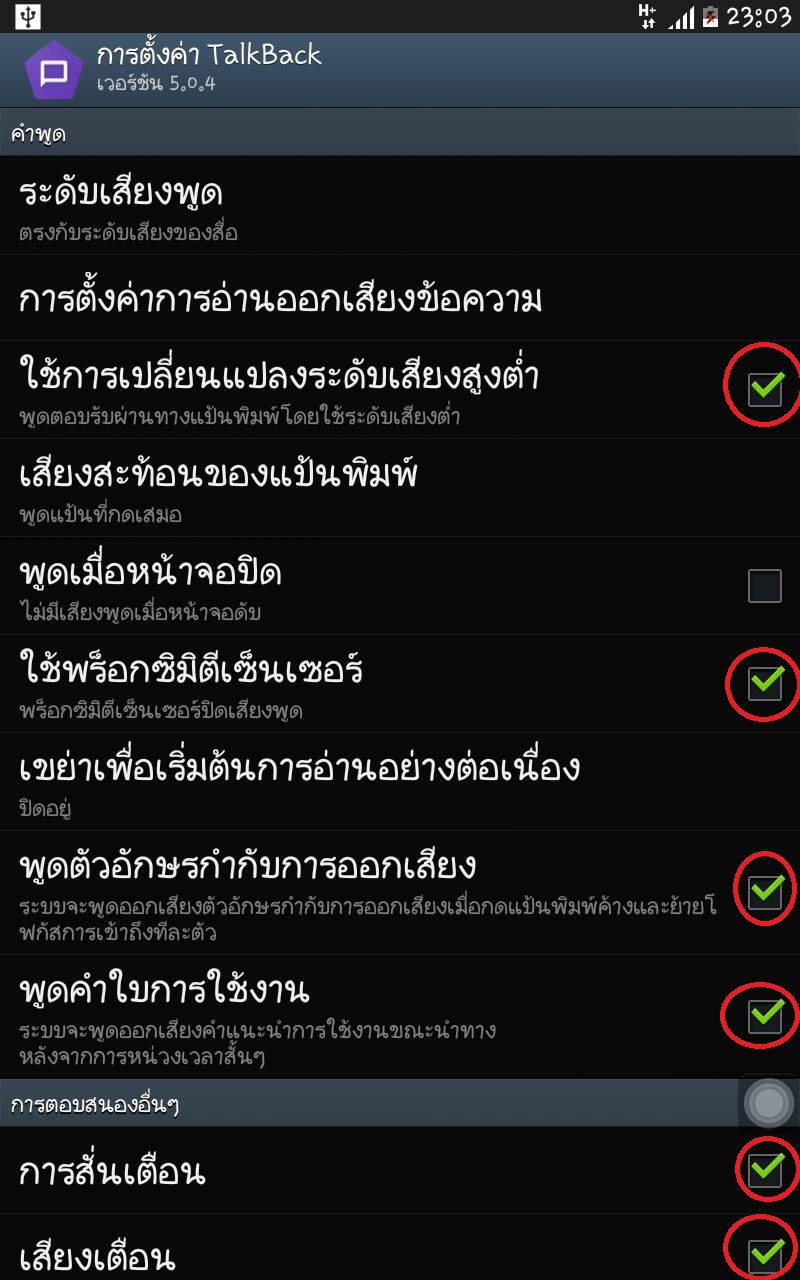This screenshot has width=800, height=1280.
Task: Disable เสียงเตือน sound feedback checkbox
Action: (x=765, y=1251)
